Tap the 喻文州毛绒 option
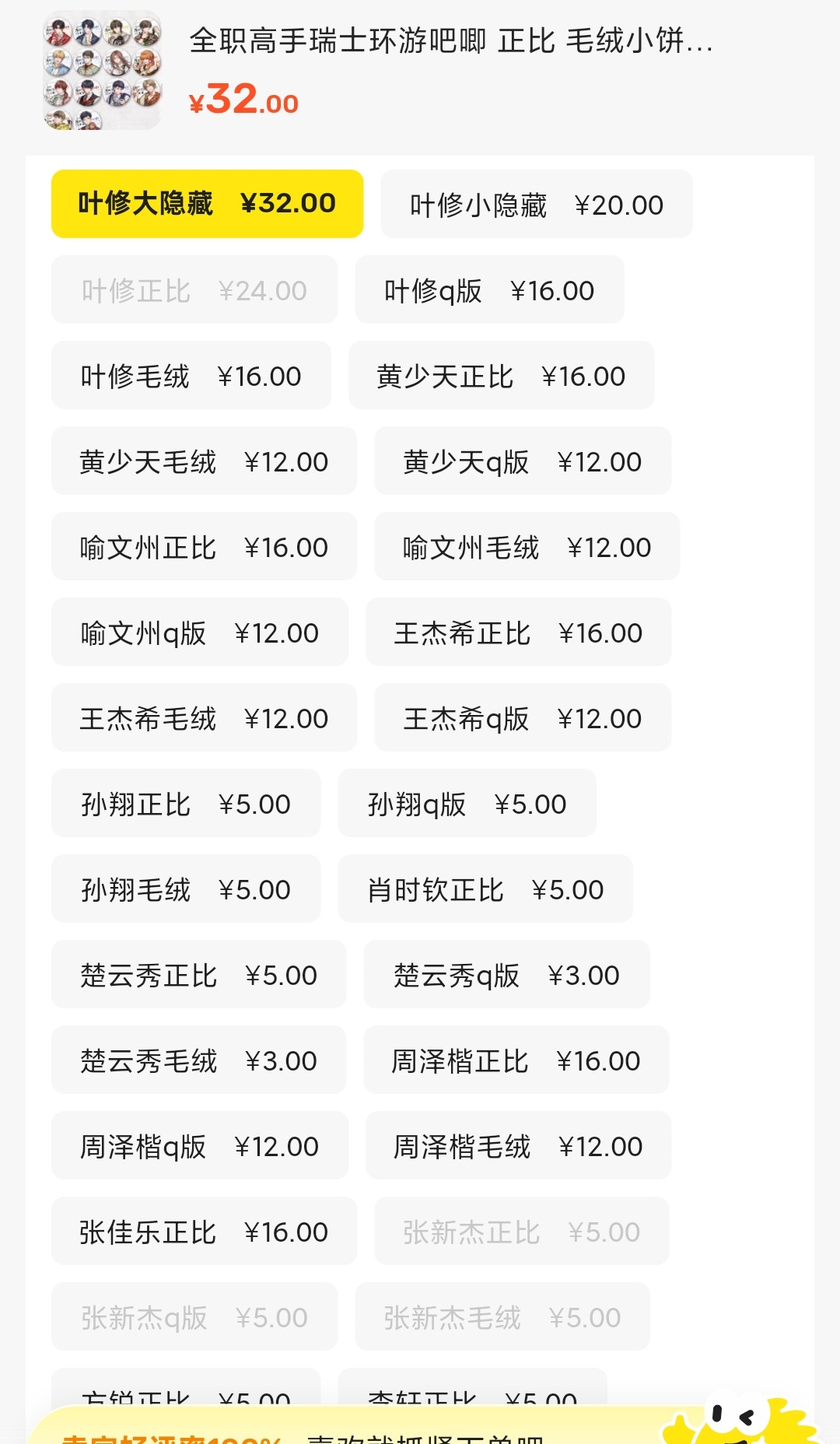This screenshot has height=1444, width=840. (x=527, y=547)
